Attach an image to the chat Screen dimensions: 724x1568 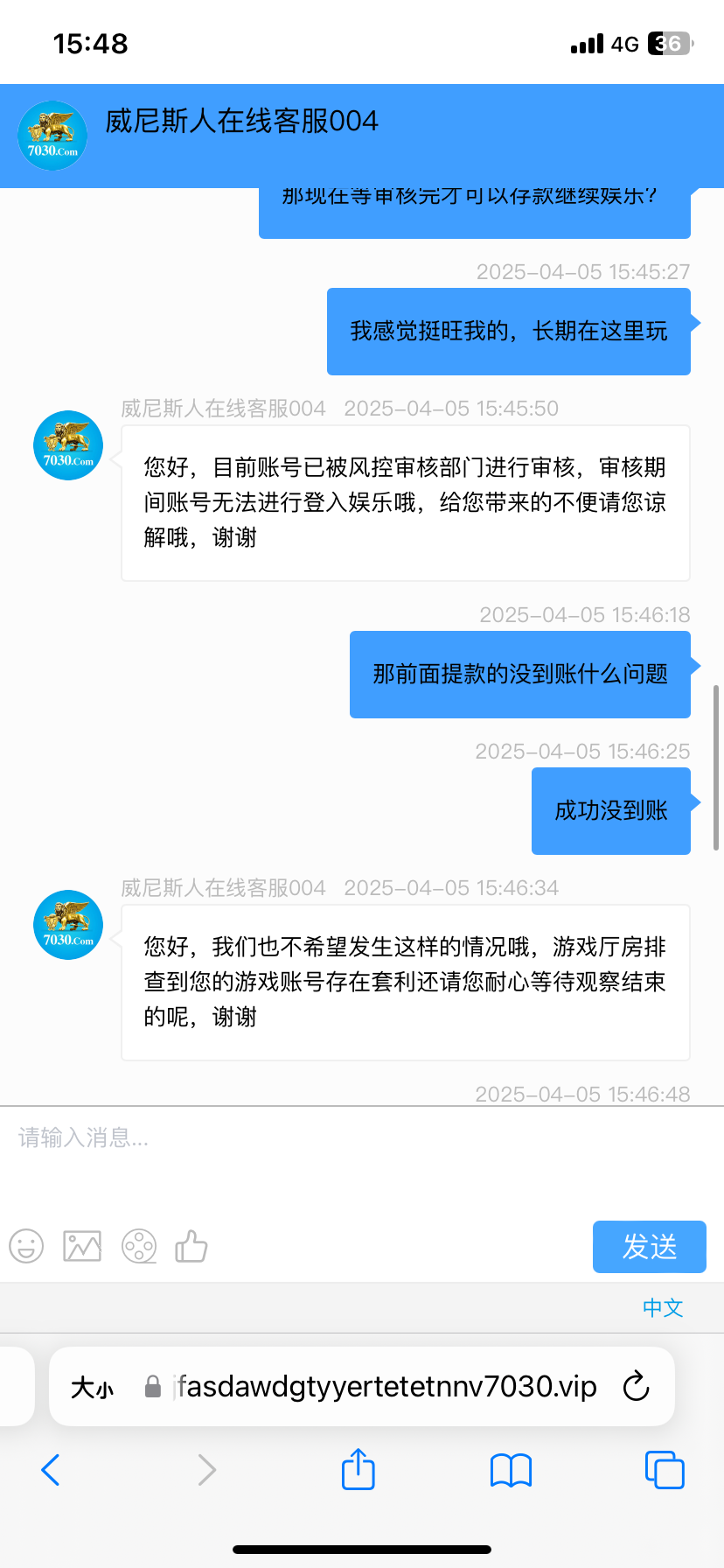[x=82, y=1246]
